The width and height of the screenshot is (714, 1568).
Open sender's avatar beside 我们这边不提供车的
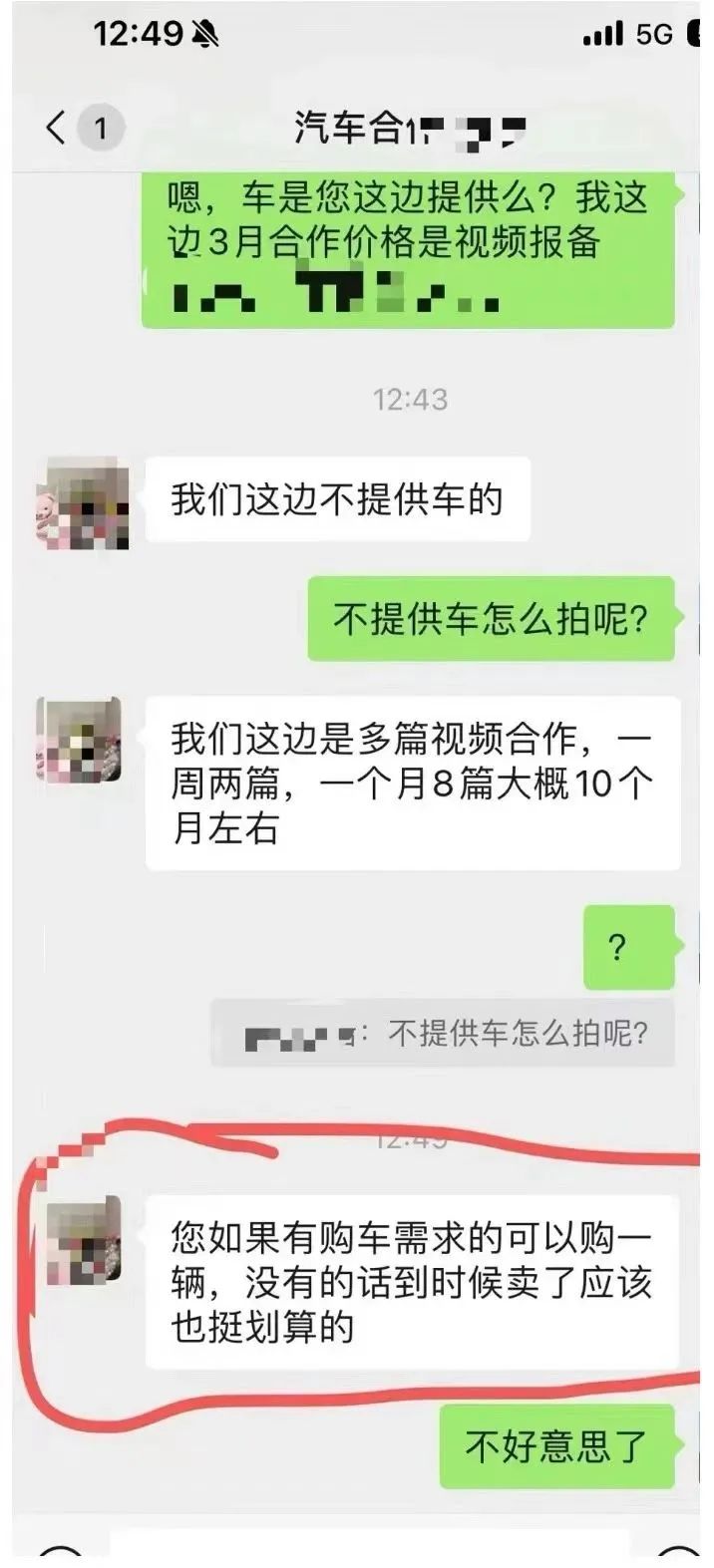coord(83,502)
